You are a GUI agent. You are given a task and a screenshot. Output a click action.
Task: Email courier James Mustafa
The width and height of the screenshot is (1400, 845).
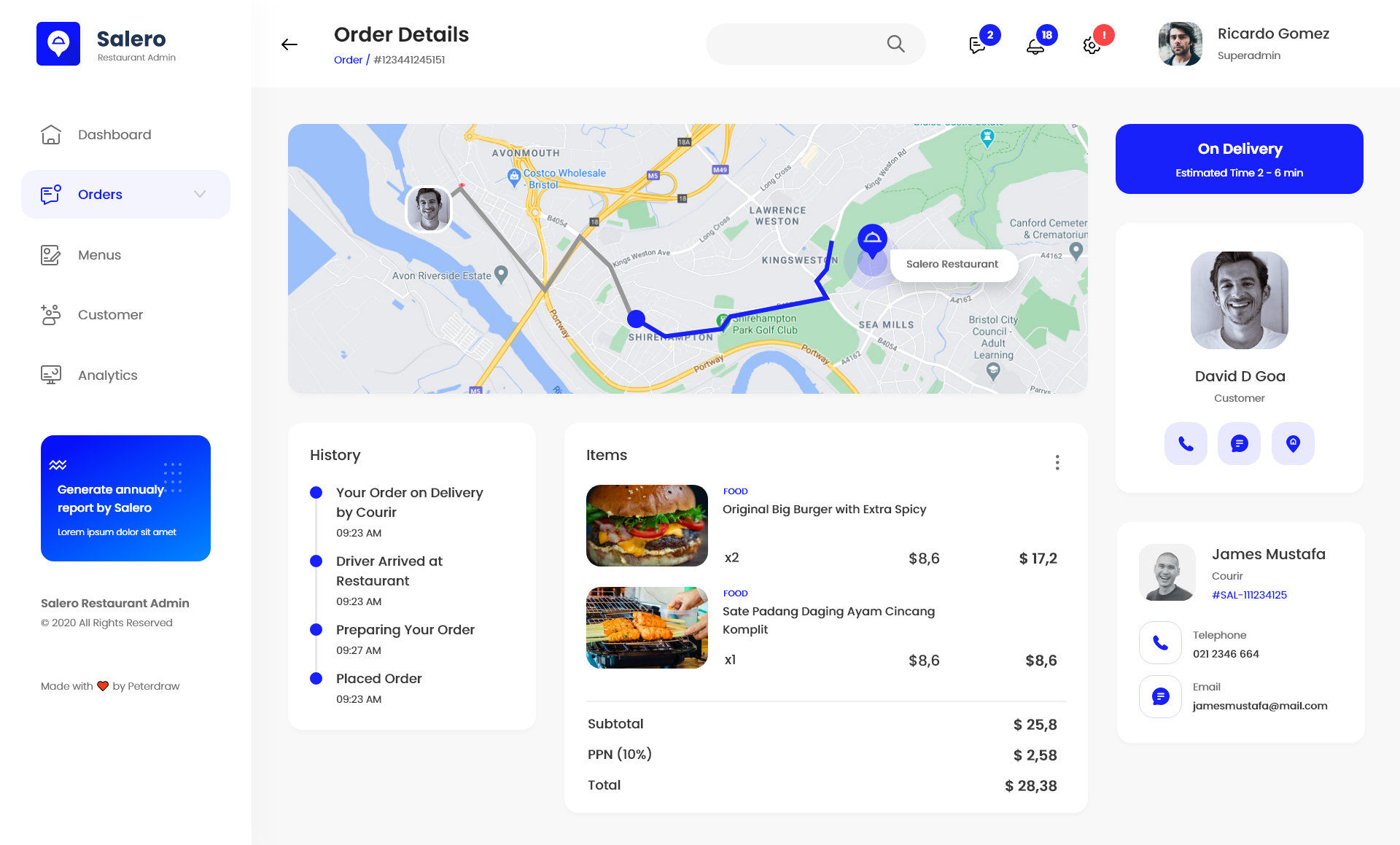[x=1160, y=696]
